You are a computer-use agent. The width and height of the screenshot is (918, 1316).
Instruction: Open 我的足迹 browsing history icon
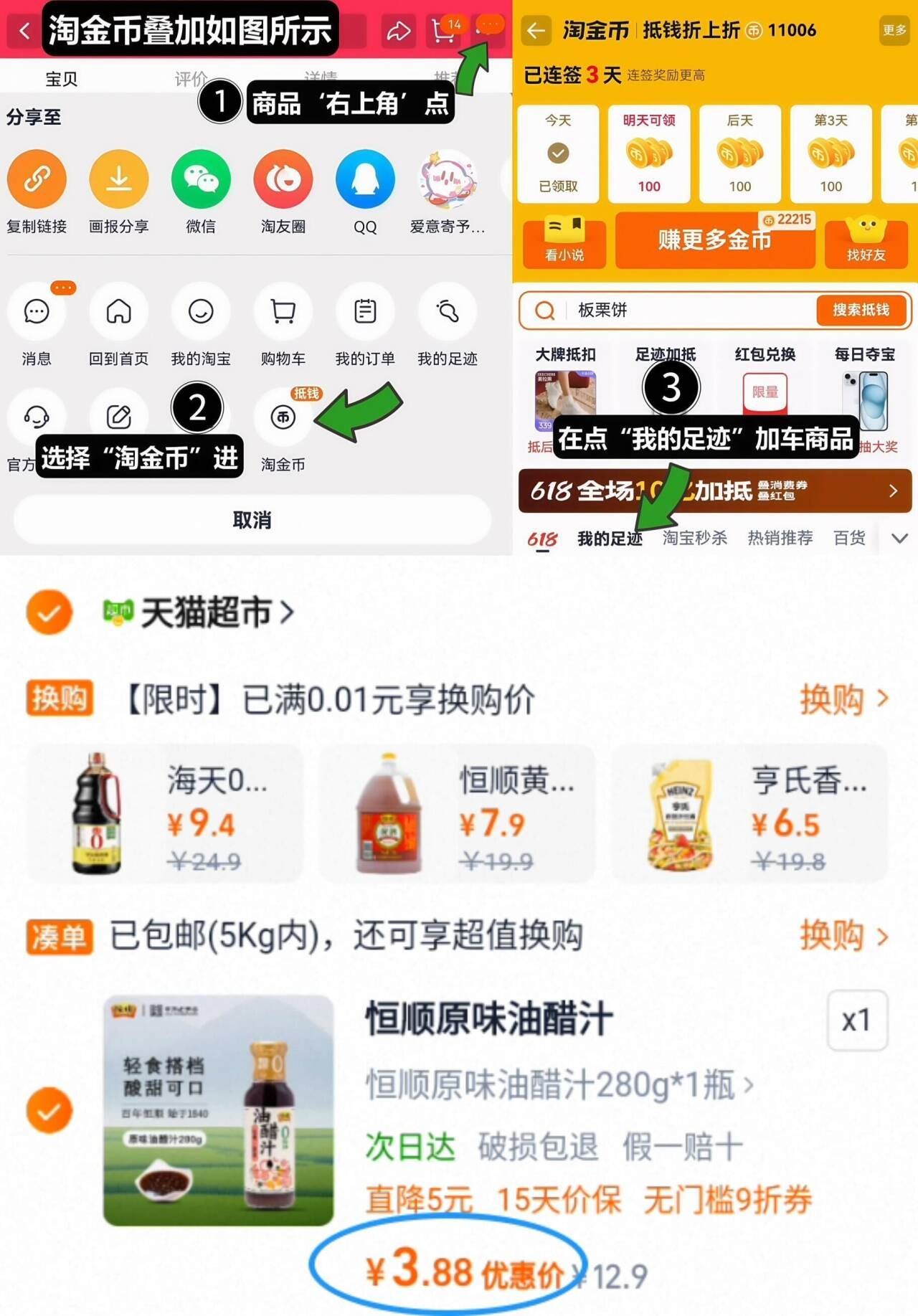(447, 311)
